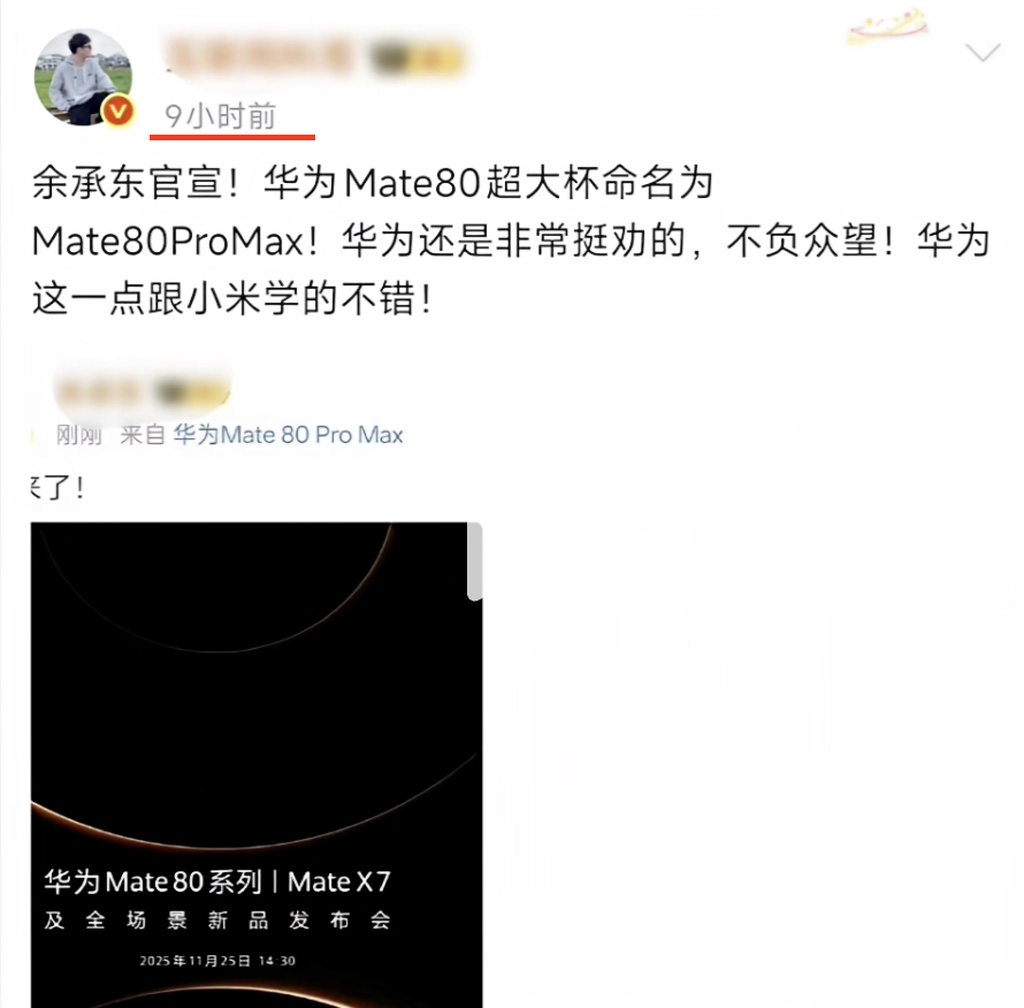Expand the post options chevron

[984, 53]
